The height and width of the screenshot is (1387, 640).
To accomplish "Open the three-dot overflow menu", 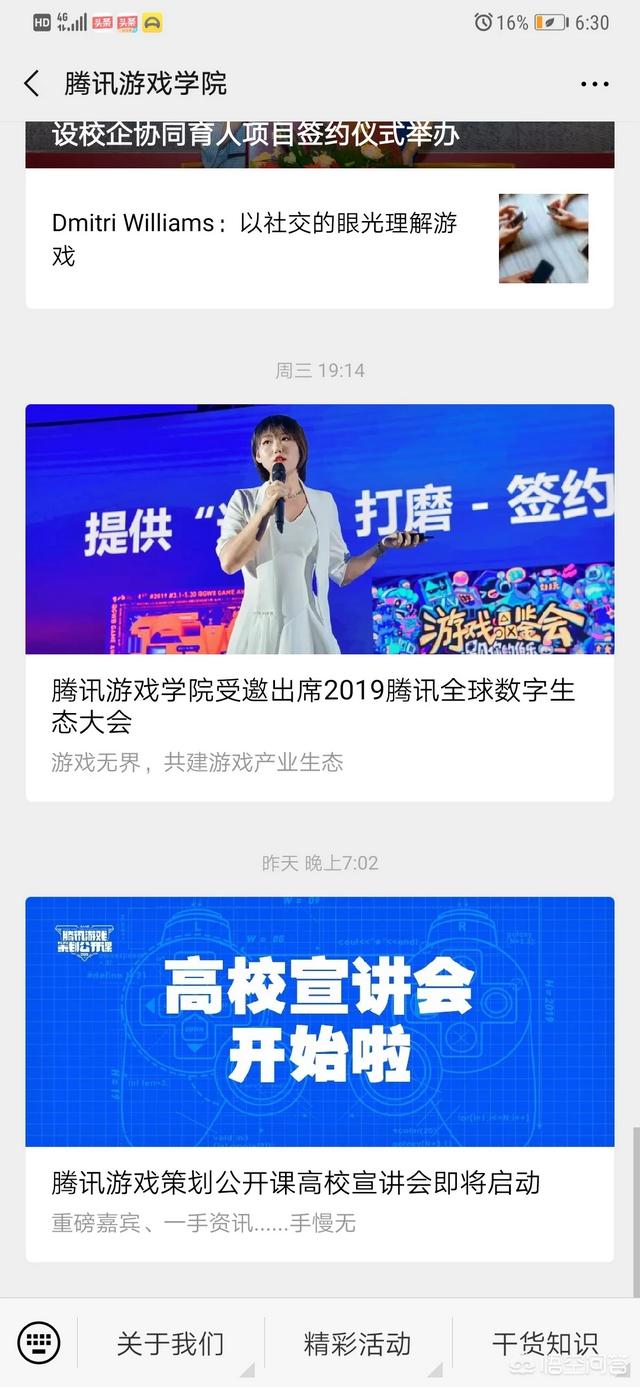I will pos(594,84).
